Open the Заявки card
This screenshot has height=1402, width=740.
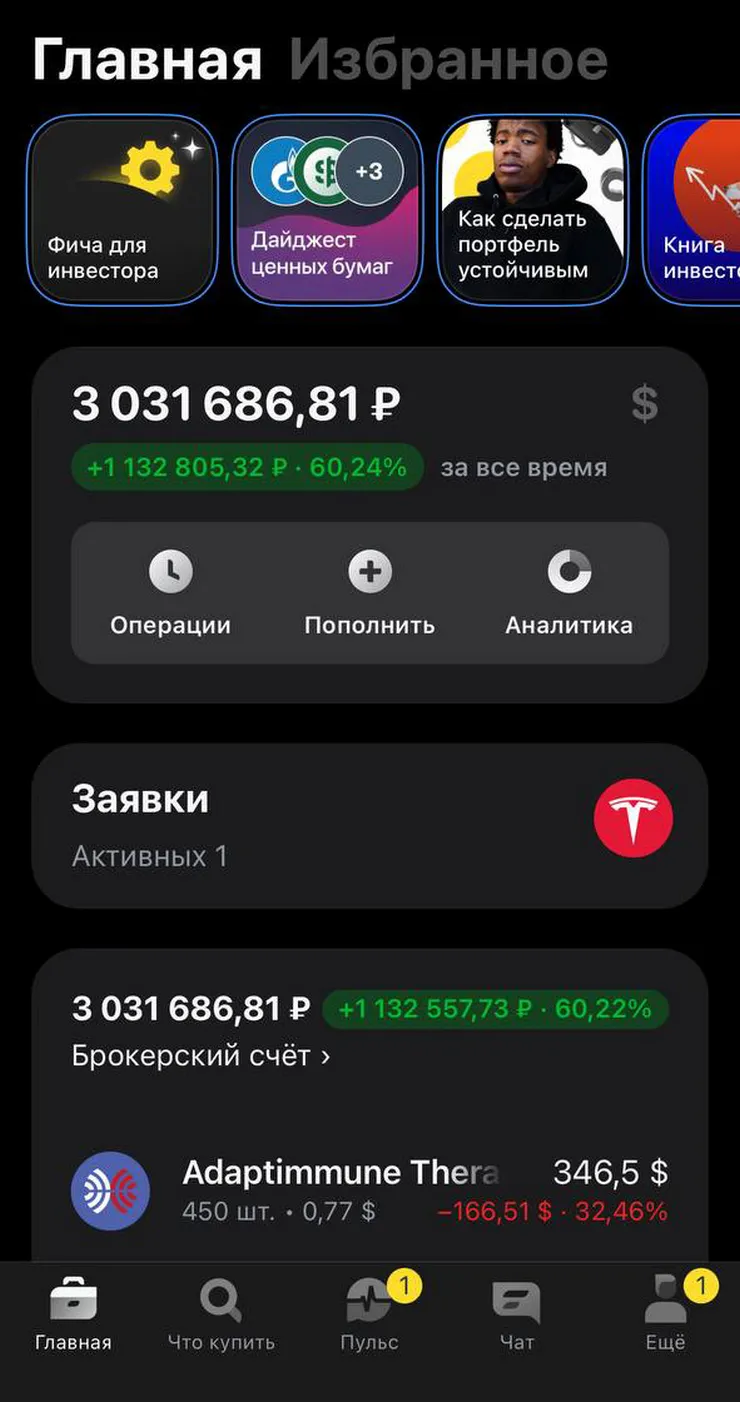pos(370,825)
